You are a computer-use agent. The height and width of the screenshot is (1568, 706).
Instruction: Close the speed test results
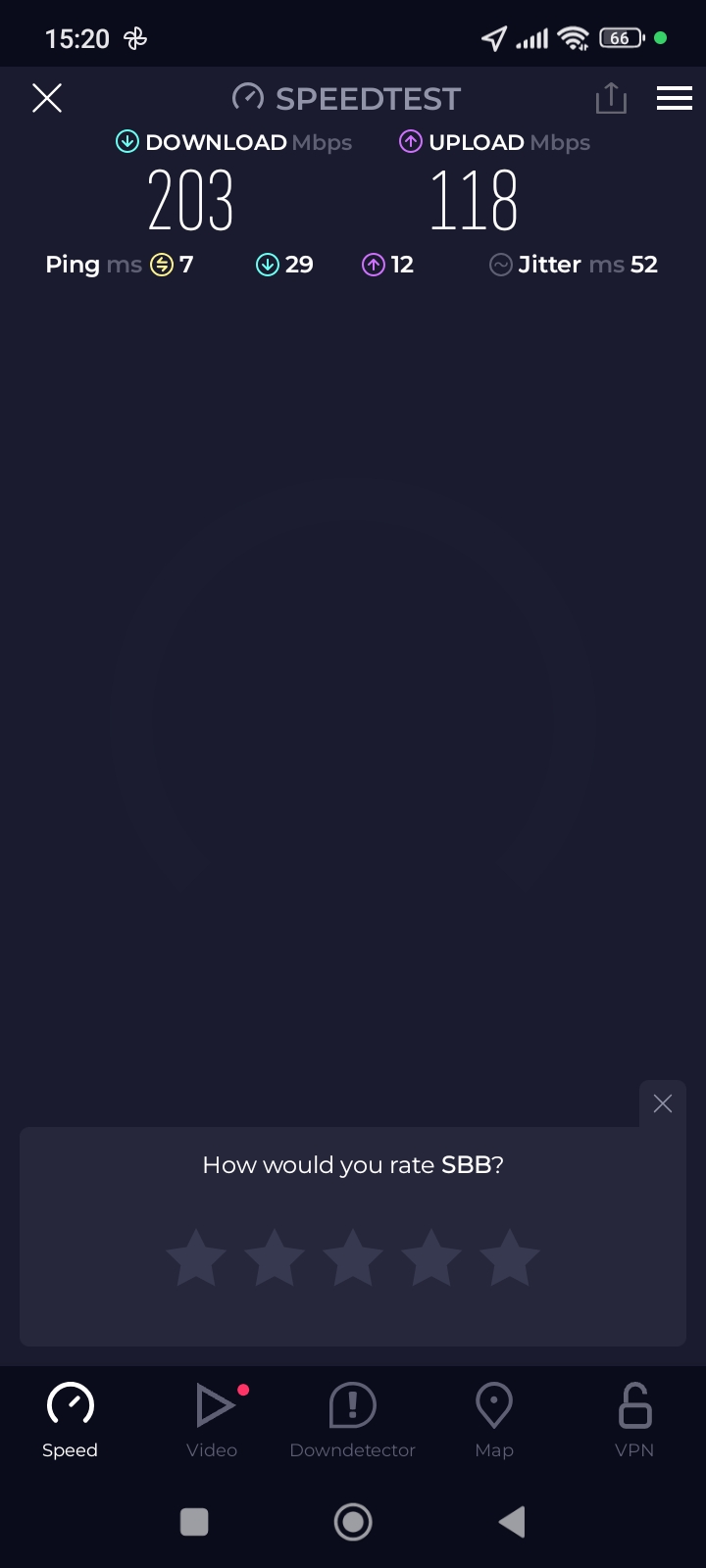(47, 98)
